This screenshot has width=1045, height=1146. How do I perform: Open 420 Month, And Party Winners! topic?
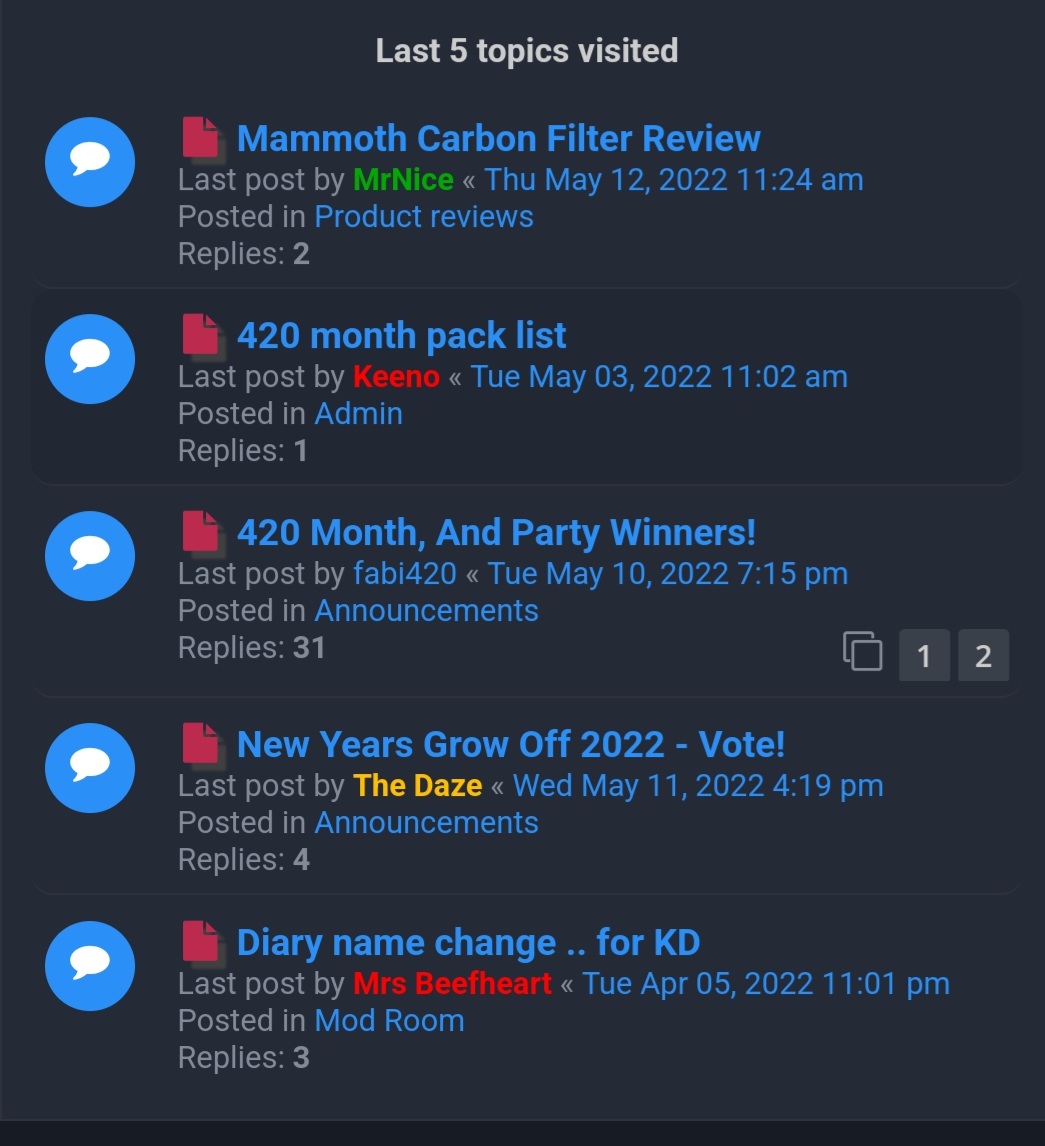pyautogui.click(x=496, y=532)
